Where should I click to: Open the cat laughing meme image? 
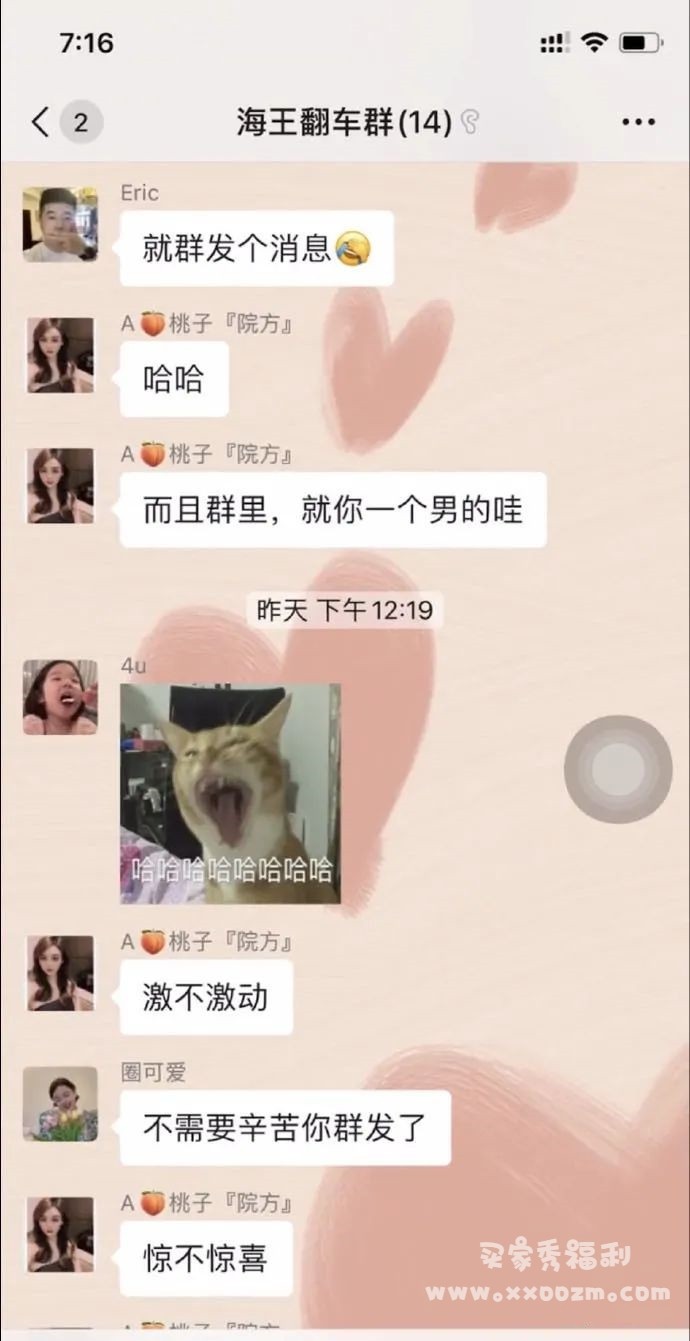[230, 794]
